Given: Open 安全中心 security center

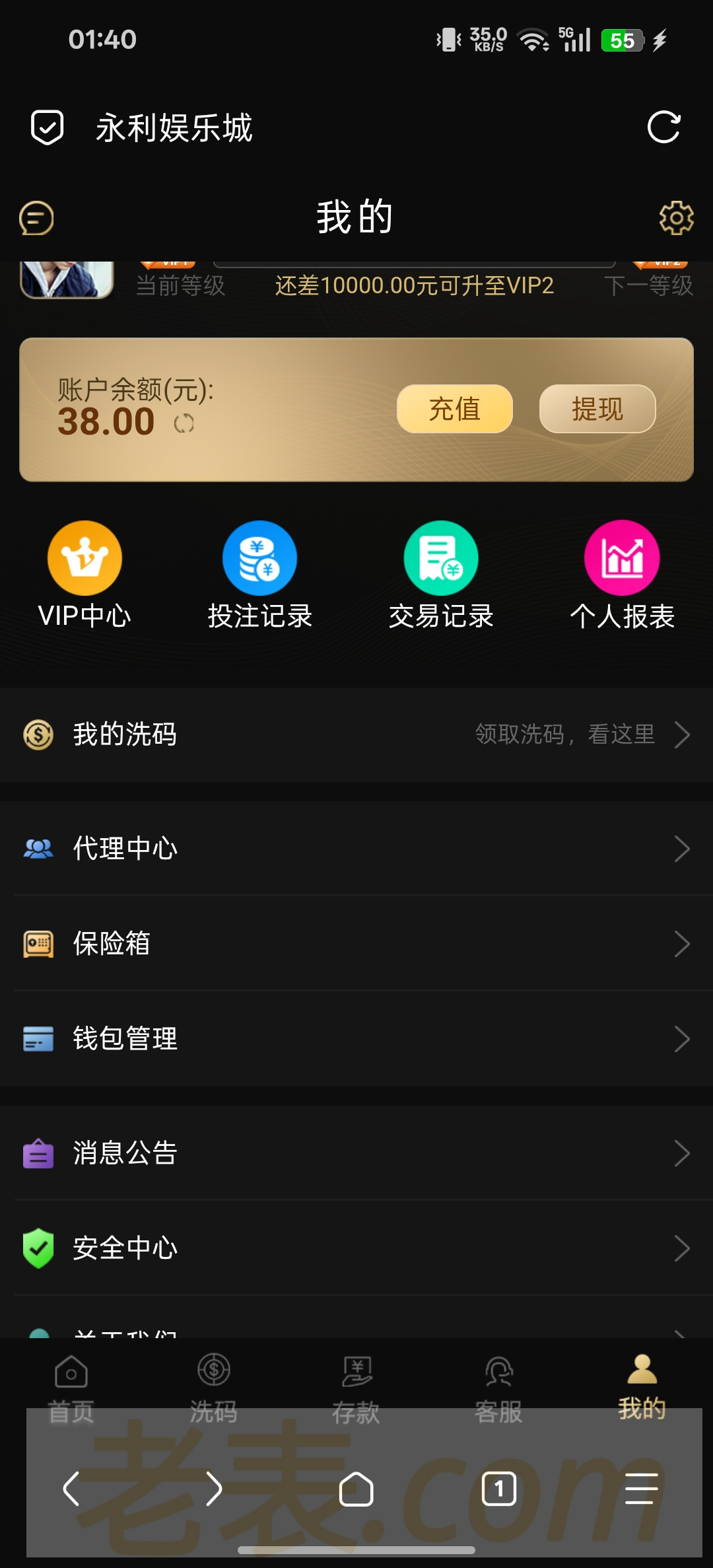Looking at the screenshot, I should coord(356,1248).
